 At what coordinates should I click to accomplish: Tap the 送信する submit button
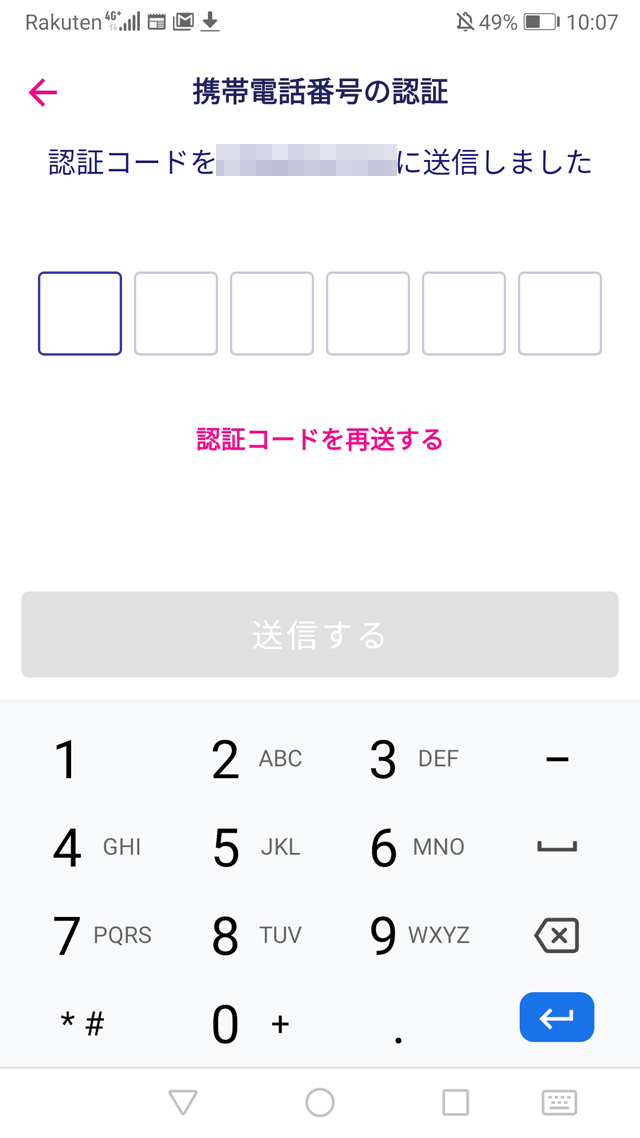(320, 635)
